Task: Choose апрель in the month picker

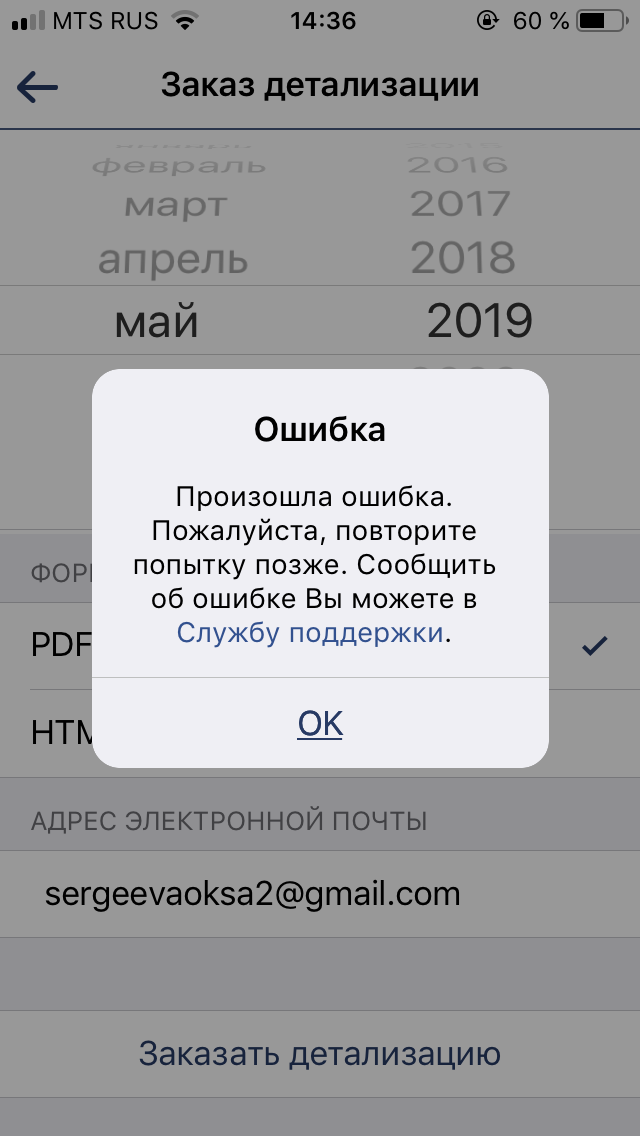Action: tap(173, 259)
